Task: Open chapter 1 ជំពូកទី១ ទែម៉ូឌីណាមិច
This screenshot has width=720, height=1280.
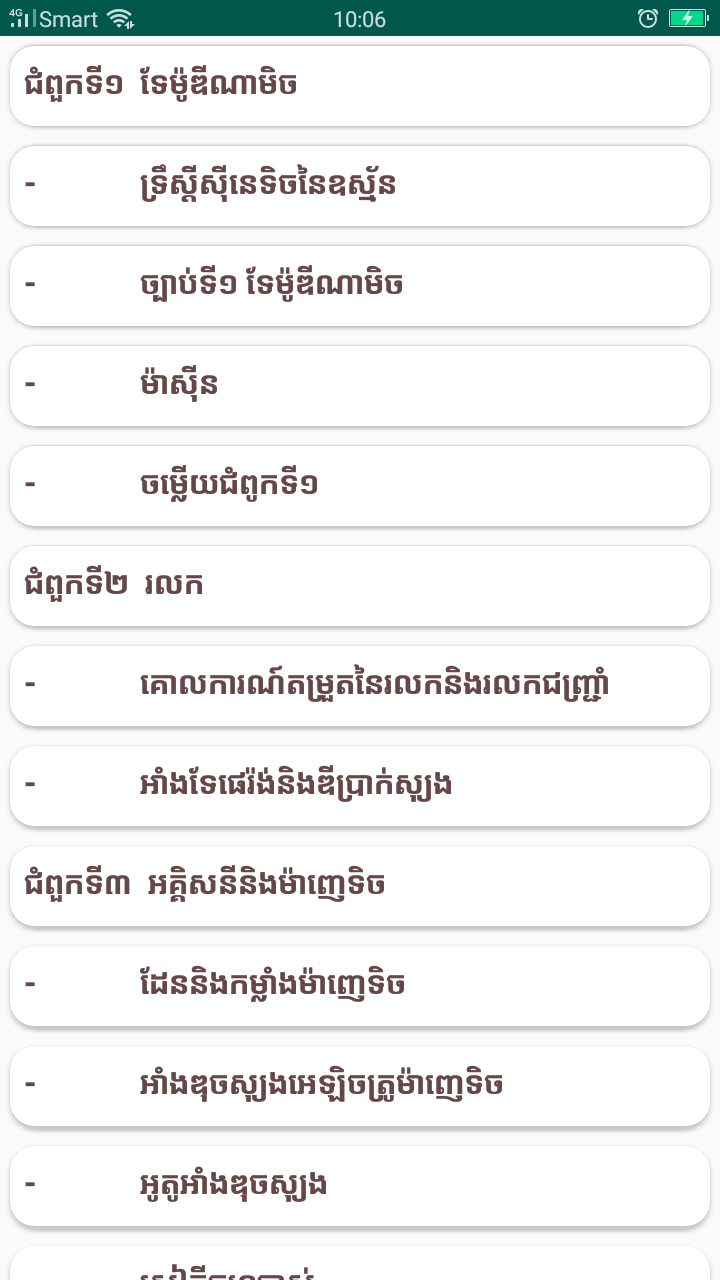Action: click(360, 86)
